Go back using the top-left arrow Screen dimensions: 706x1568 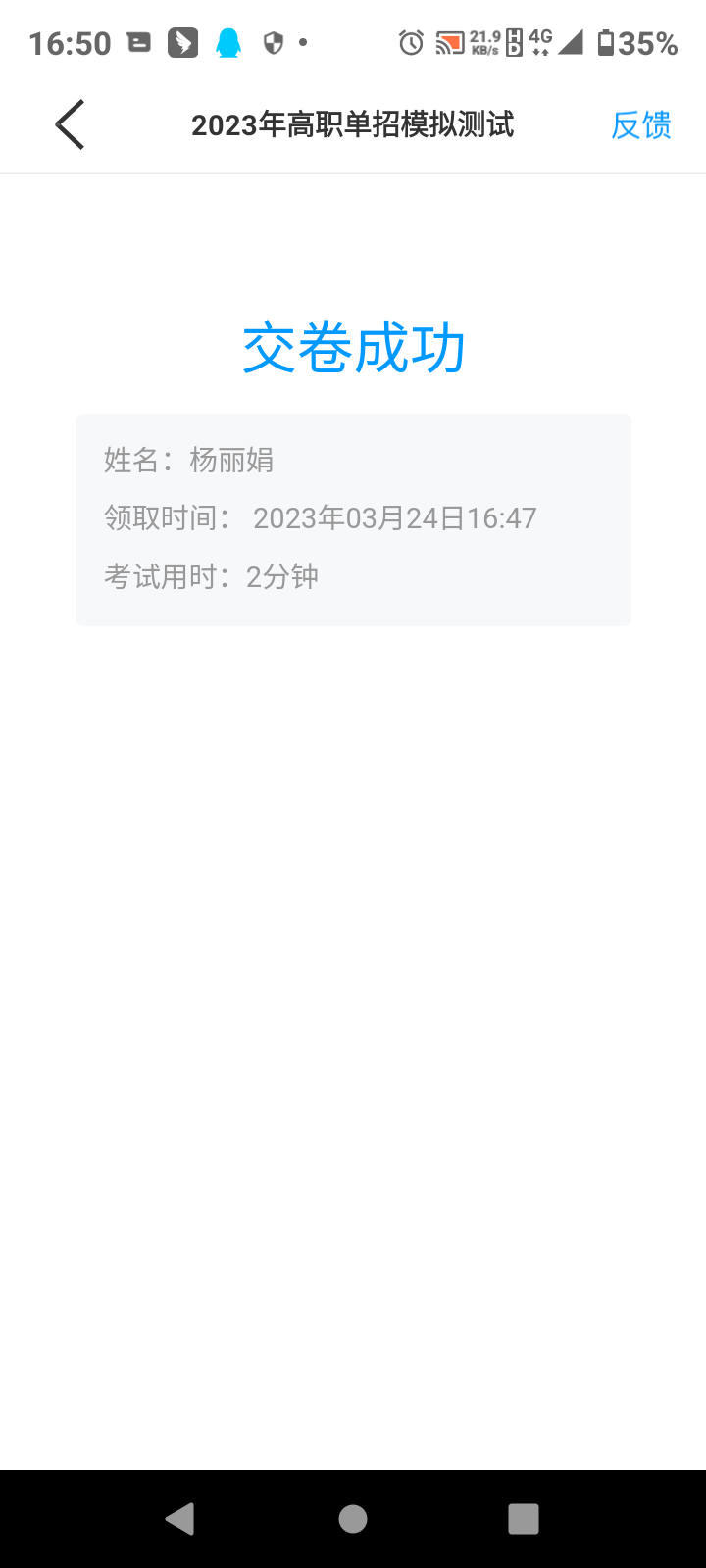70,124
